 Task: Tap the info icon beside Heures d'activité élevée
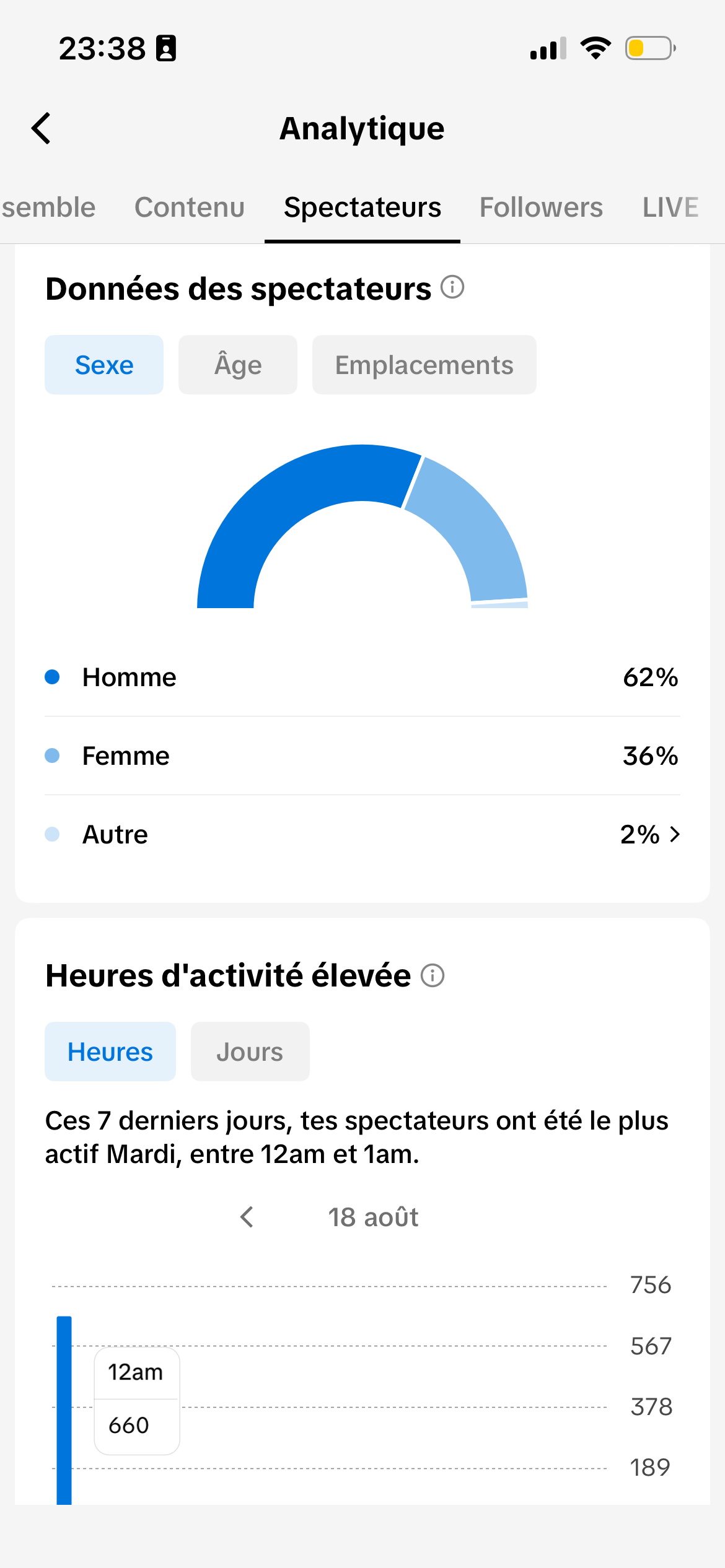click(x=433, y=975)
